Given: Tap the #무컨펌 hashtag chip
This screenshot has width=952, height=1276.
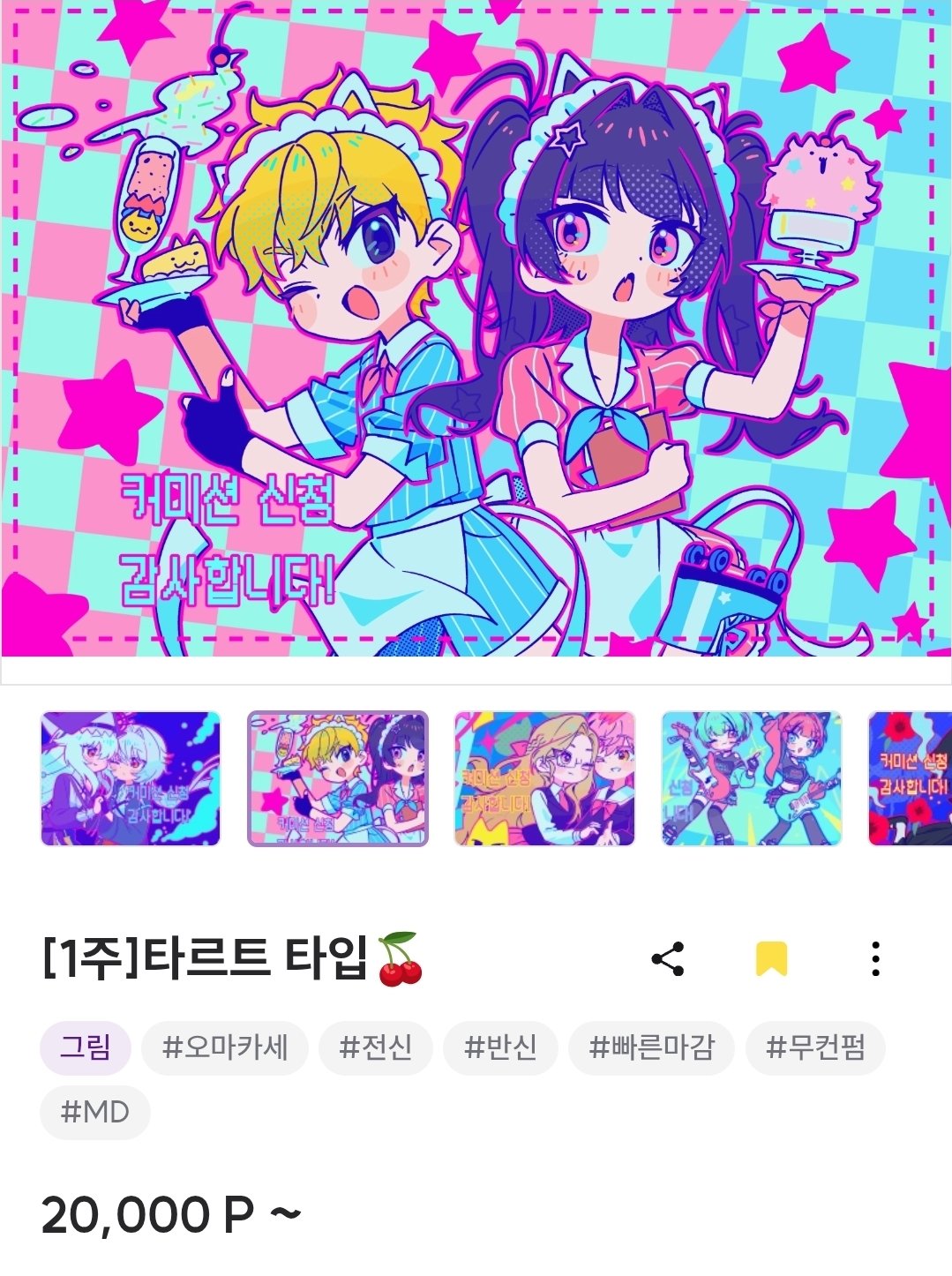Looking at the screenshot, I should pyautogui.click(x=815, y=1047).
